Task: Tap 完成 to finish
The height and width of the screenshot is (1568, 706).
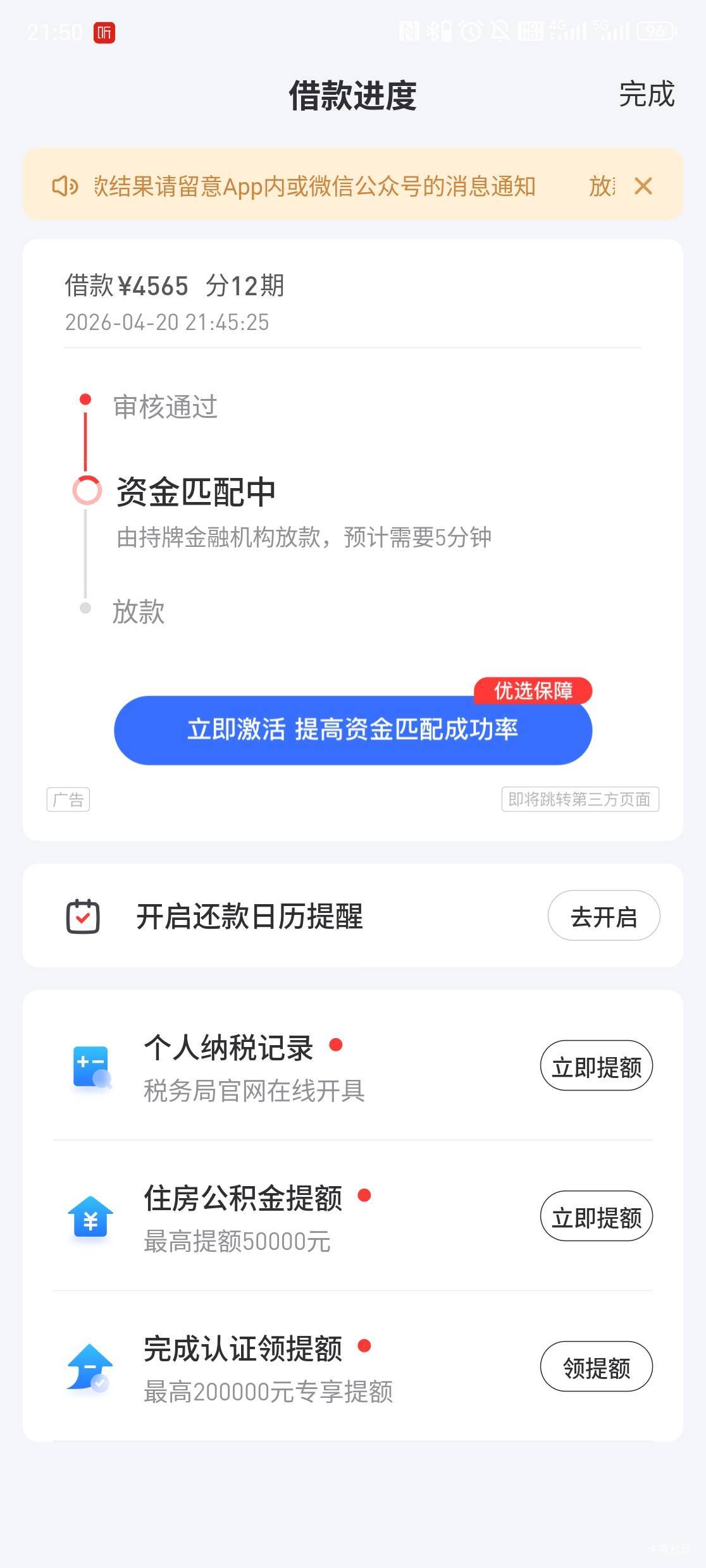Action: pos(647,94)
